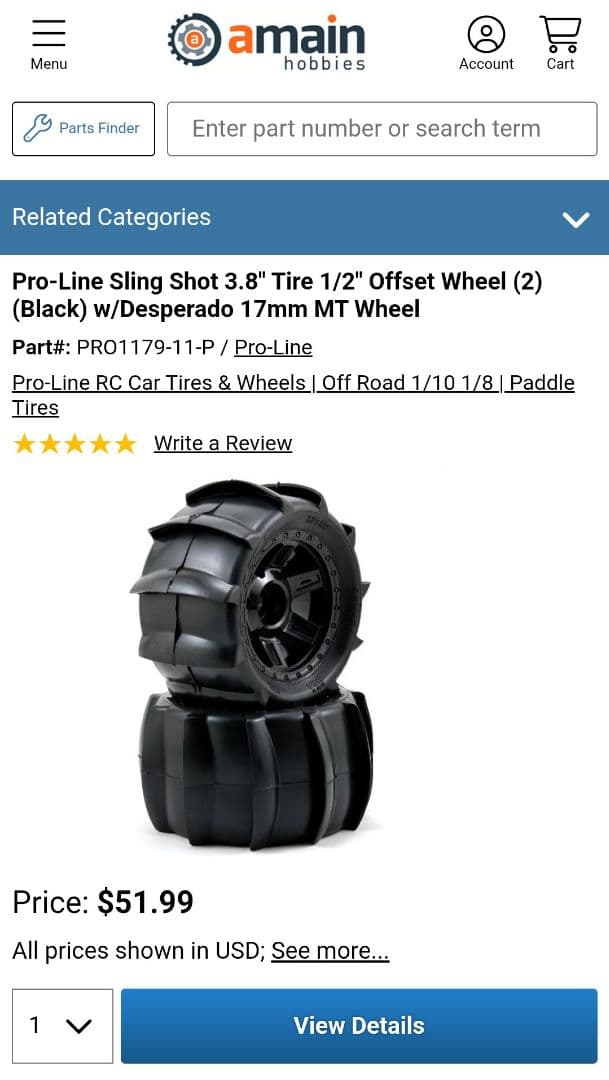Tap the View Details button
This screenshot has height=1080, width=609.
(358, 1026)
